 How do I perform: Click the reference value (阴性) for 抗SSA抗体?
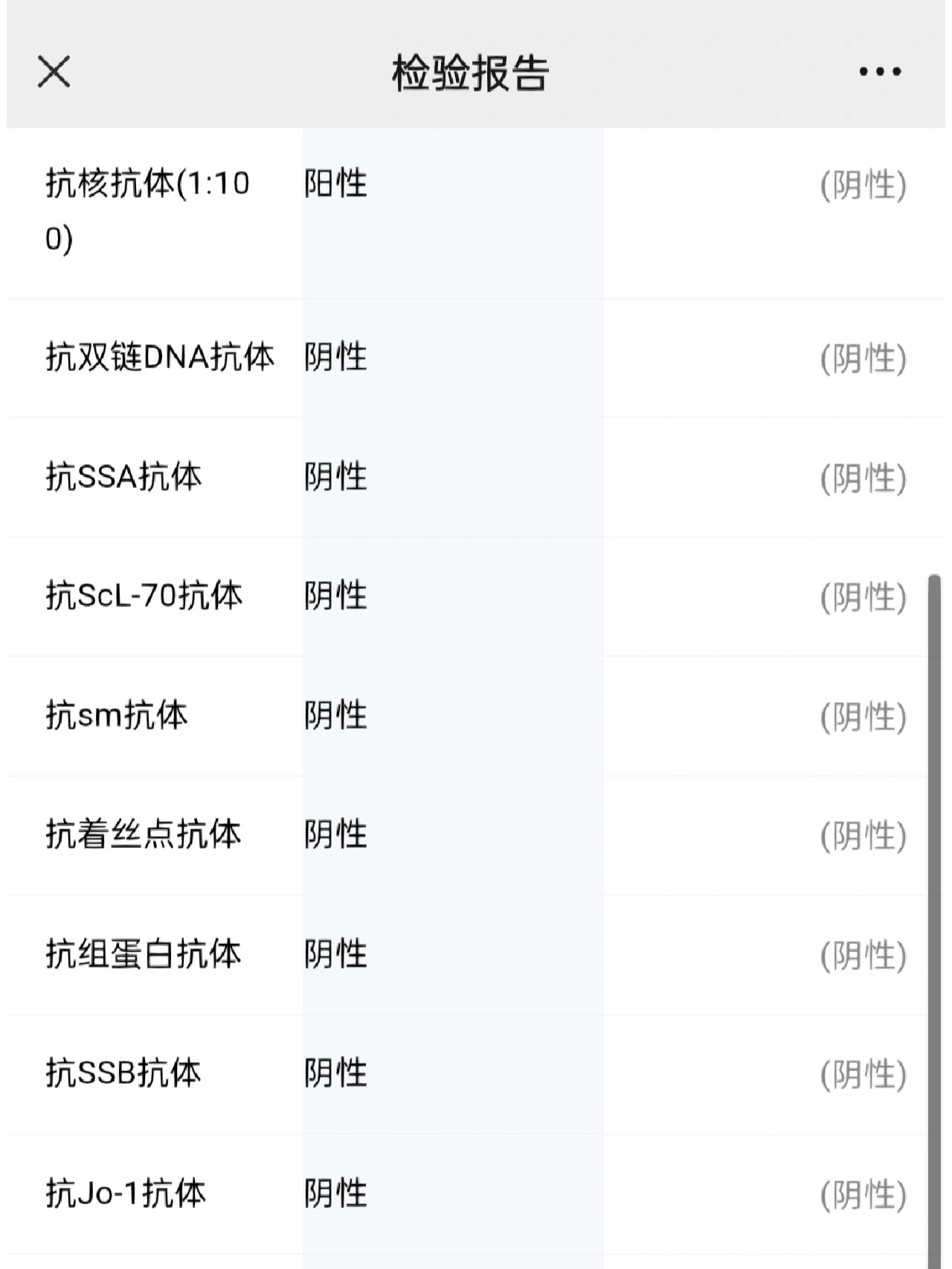click(863, 476)
